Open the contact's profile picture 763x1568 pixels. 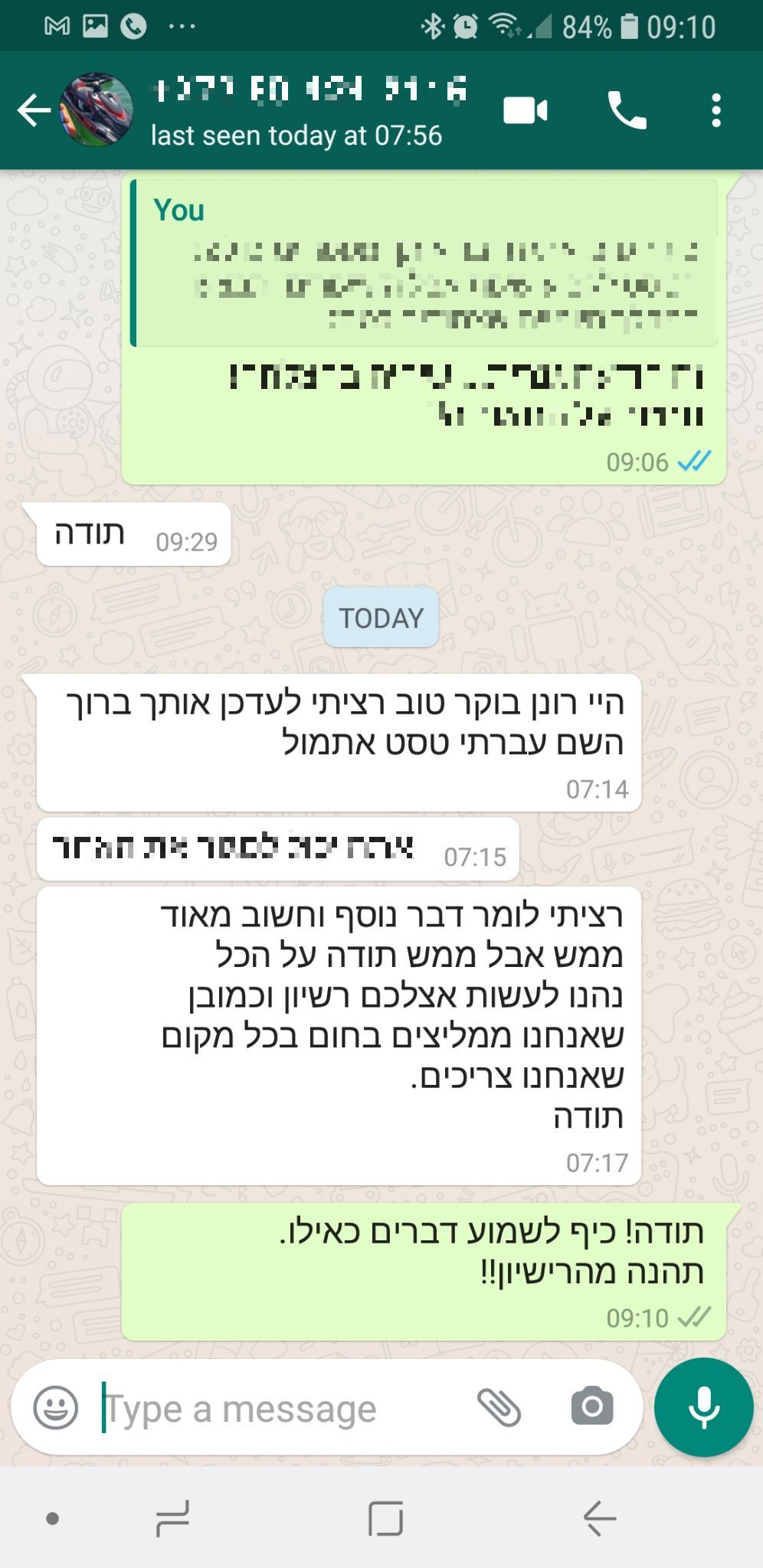pos(97,110)
